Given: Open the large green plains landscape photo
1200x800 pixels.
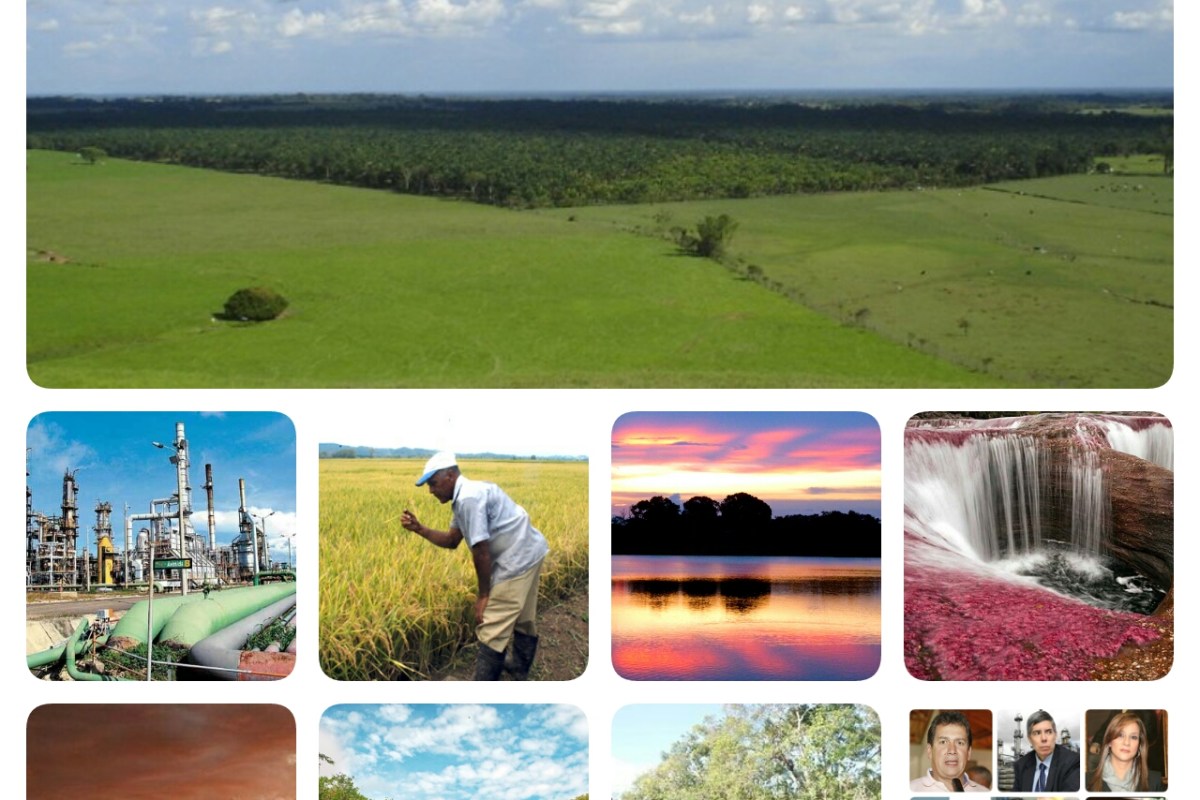Looking at the screenshot, I should [x=600, y=200].
